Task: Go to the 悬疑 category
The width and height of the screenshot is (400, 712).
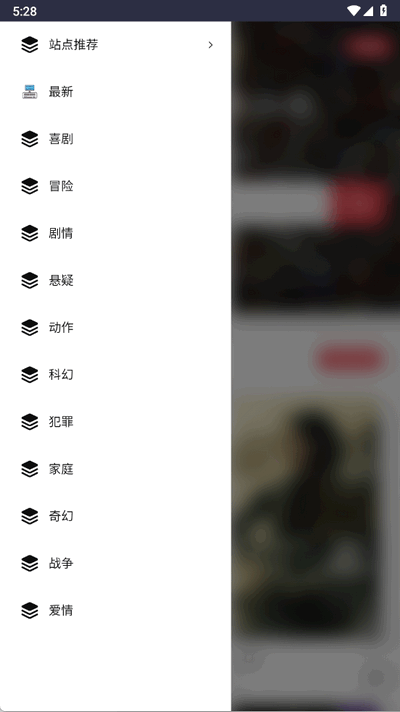Action: 115,281
